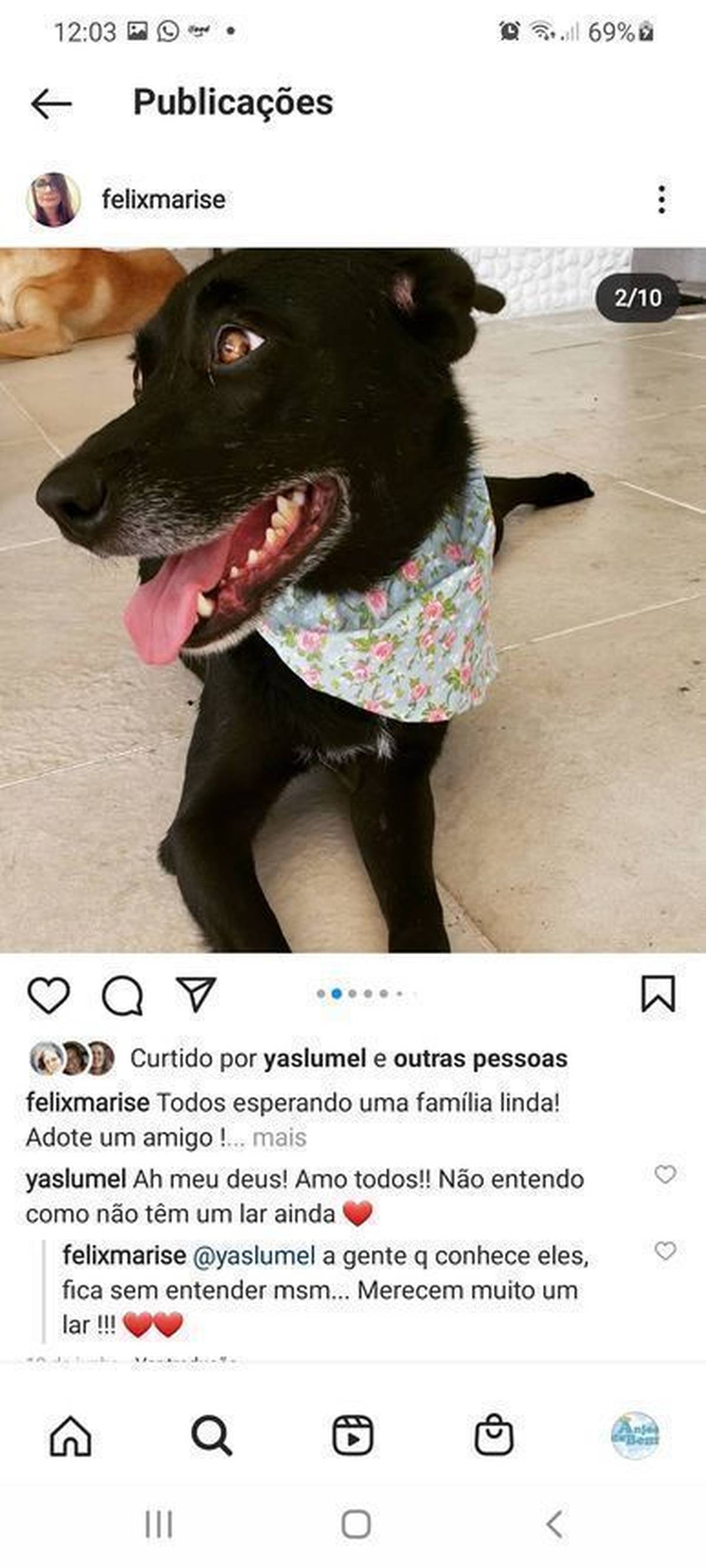This screenshot has height=1568, width=706.
Task: Switch to the Shop tab
Action: [x=494, y=1435]
